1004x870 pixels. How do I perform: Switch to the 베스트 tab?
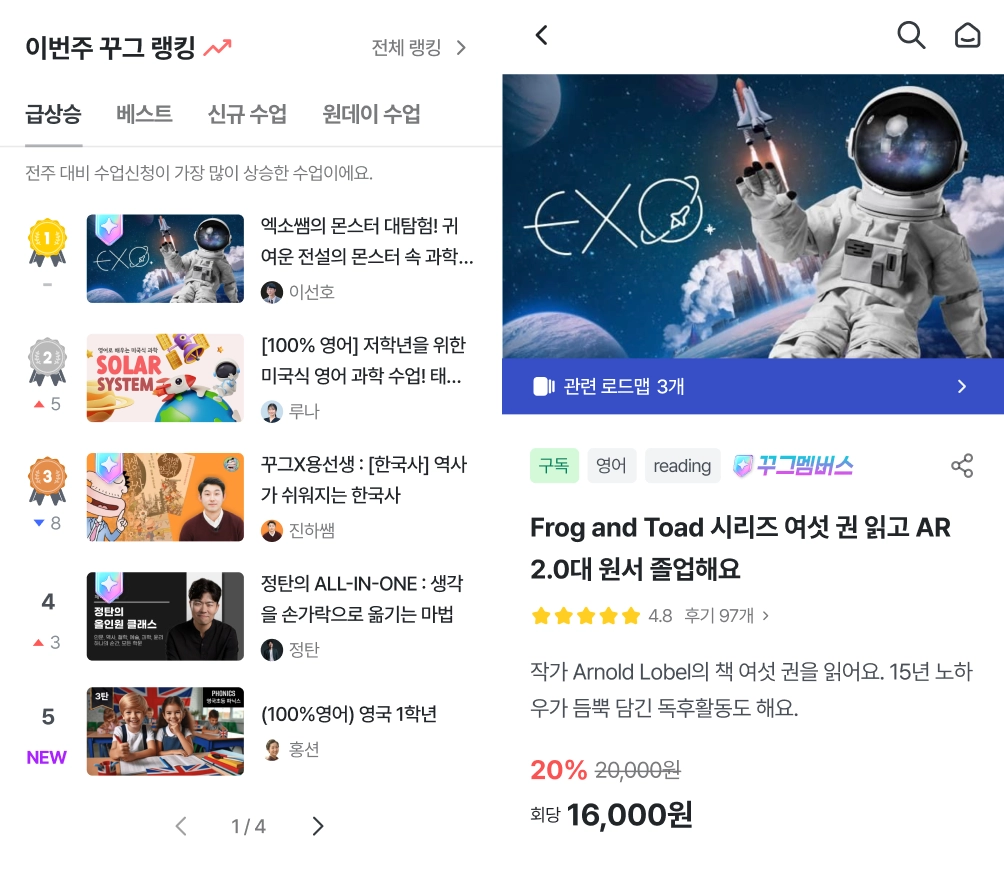(144, 114)
